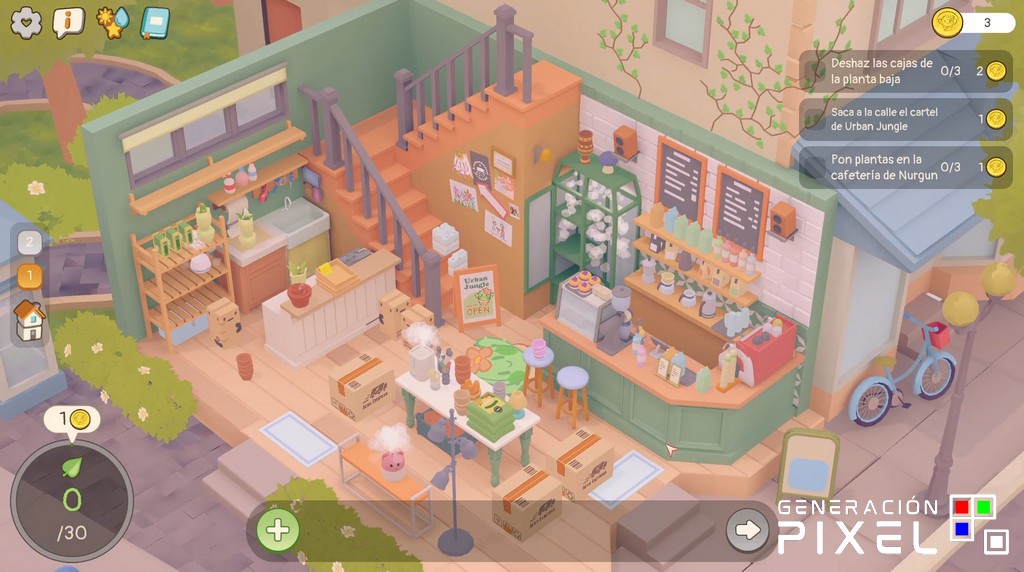1024x572 pixels.
Task: Open the sun and water drop icon
Action: pyautogui.click(x=112, y=22)
